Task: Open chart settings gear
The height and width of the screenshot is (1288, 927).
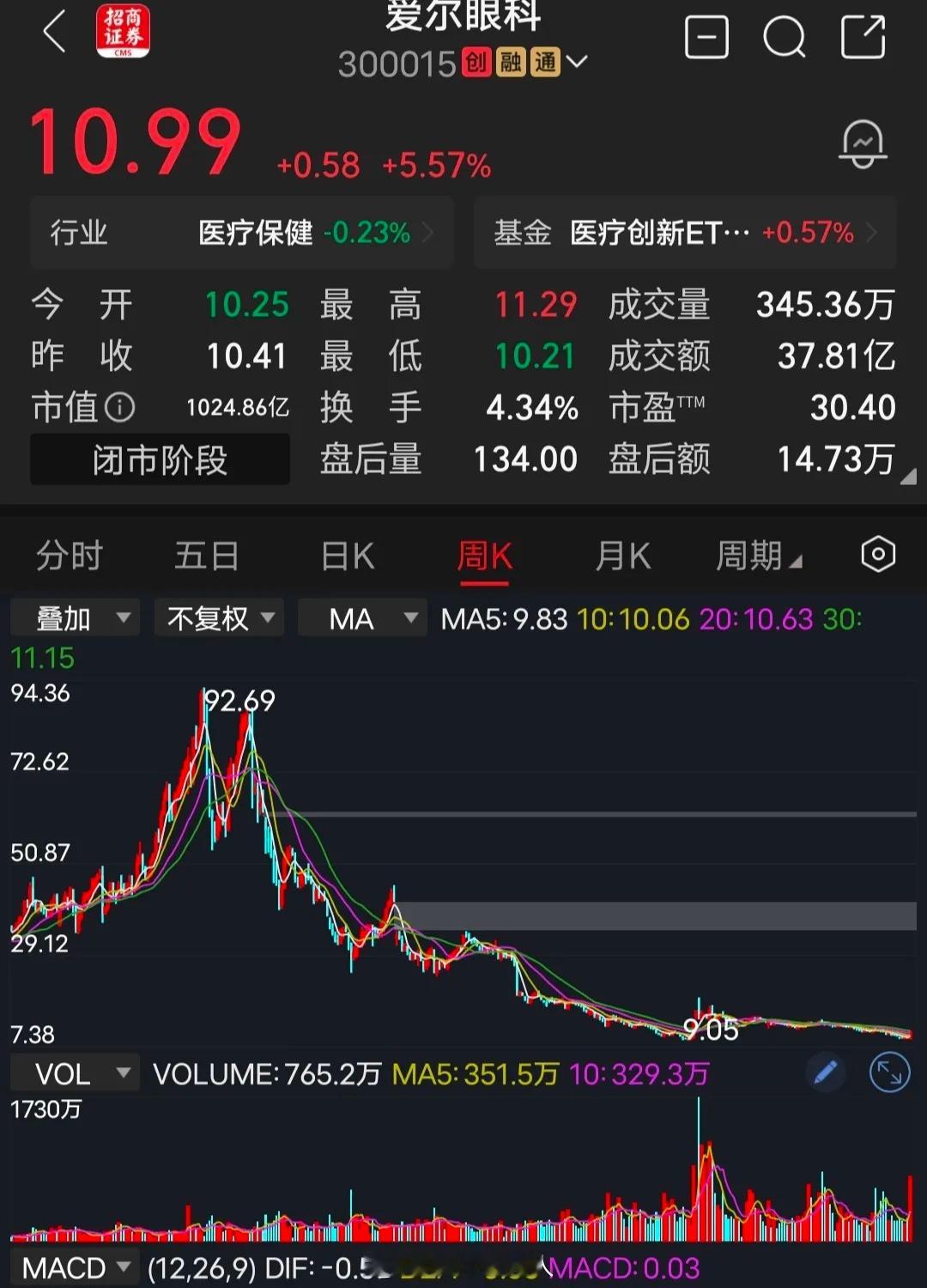Action: [x=876, y=555]
